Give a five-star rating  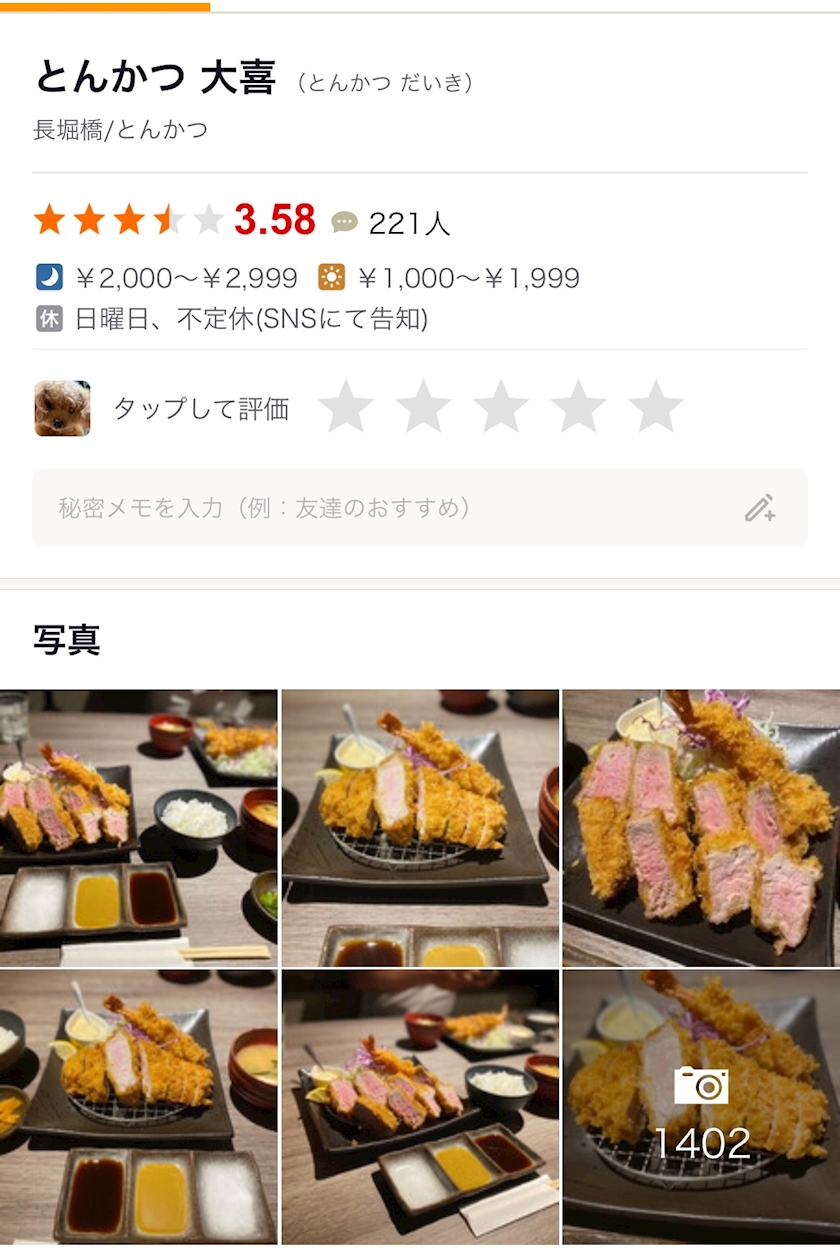point(656,407)
